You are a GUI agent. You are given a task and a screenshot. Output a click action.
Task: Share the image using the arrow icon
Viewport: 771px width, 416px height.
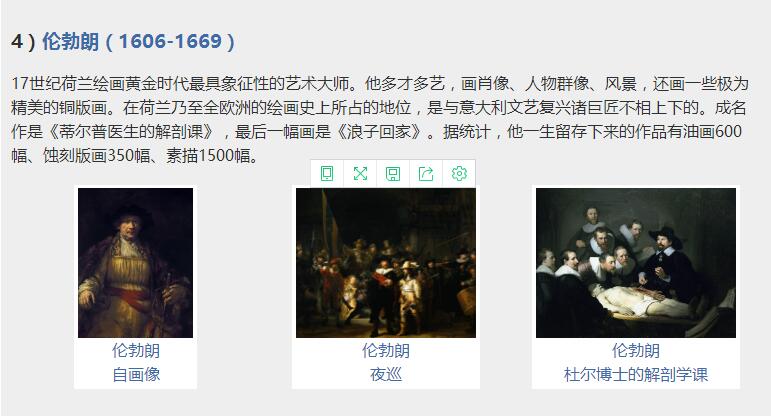[426, 174]
